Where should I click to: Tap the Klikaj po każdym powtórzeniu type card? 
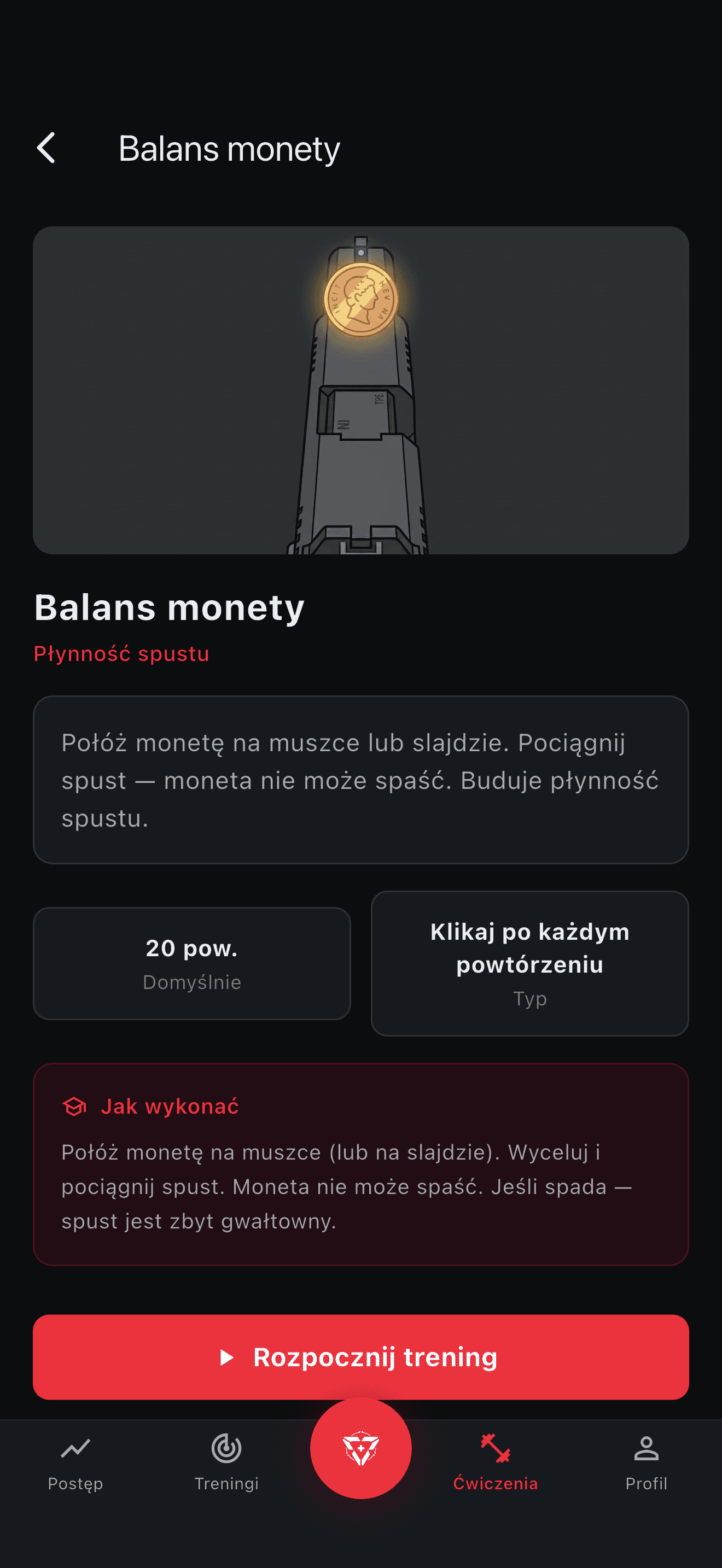point(529,963)
